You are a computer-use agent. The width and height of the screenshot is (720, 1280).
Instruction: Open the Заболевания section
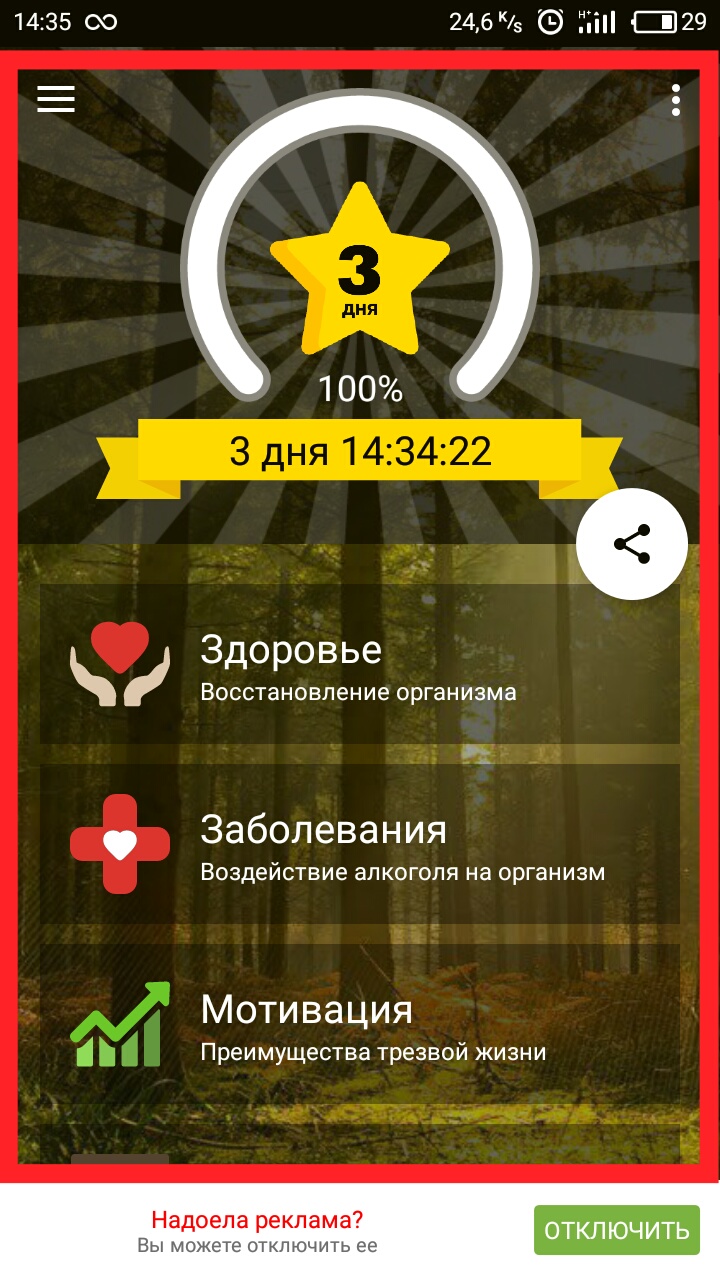click(x=360, y=844)
